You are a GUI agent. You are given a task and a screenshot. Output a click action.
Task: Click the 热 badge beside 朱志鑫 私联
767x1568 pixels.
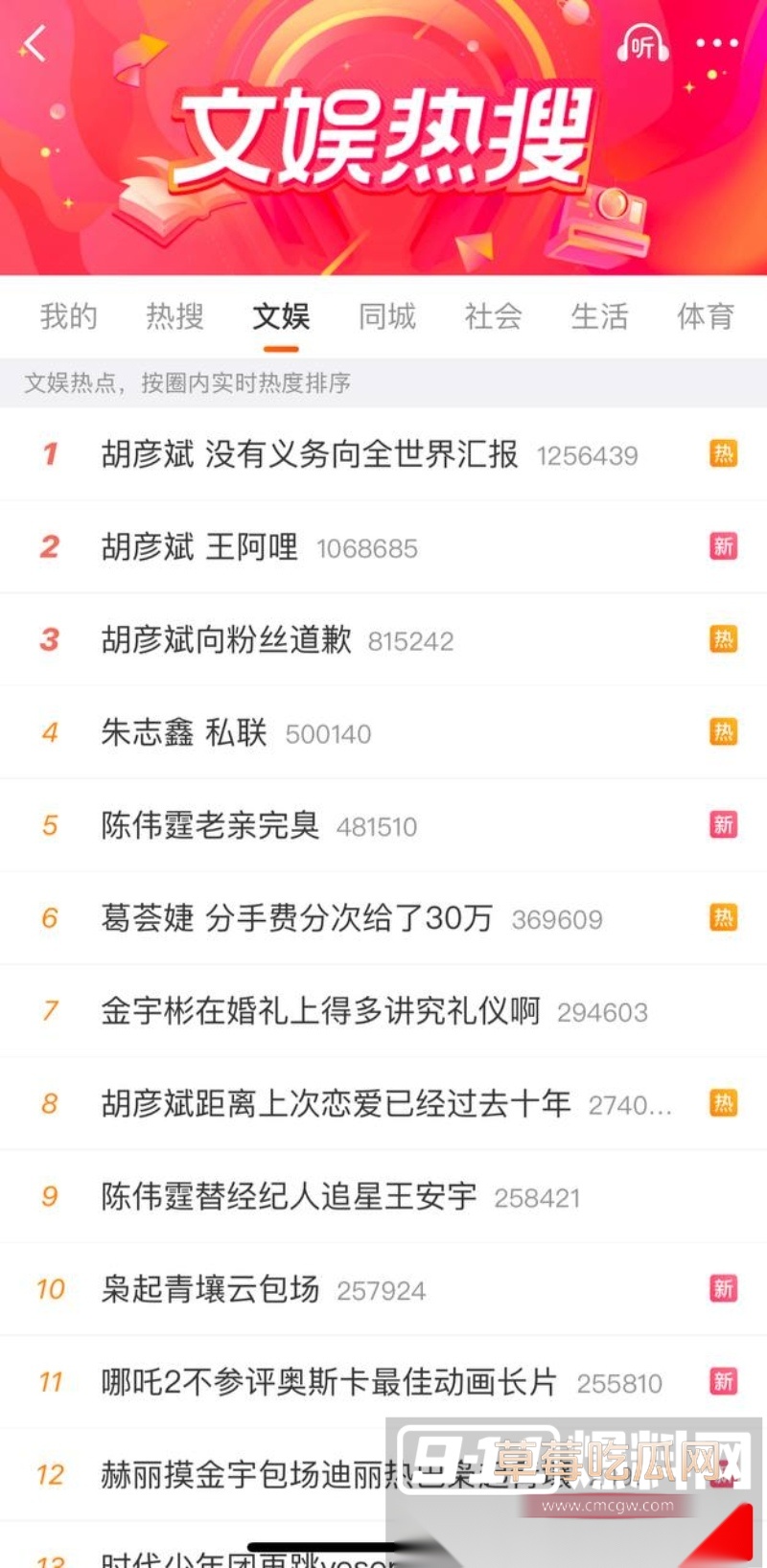pos(723,731)
